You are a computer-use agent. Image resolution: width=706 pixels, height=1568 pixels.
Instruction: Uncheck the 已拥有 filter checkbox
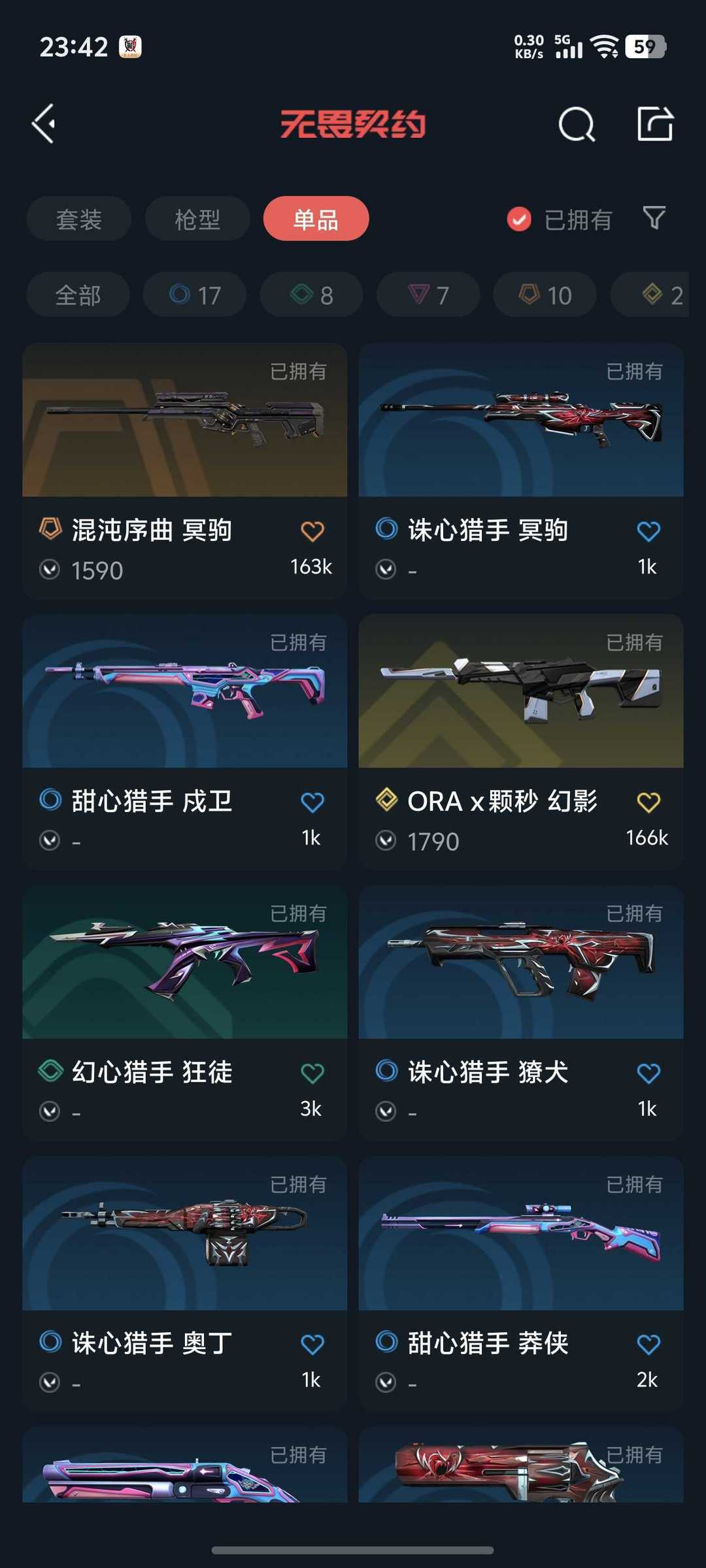pos(519,220)
